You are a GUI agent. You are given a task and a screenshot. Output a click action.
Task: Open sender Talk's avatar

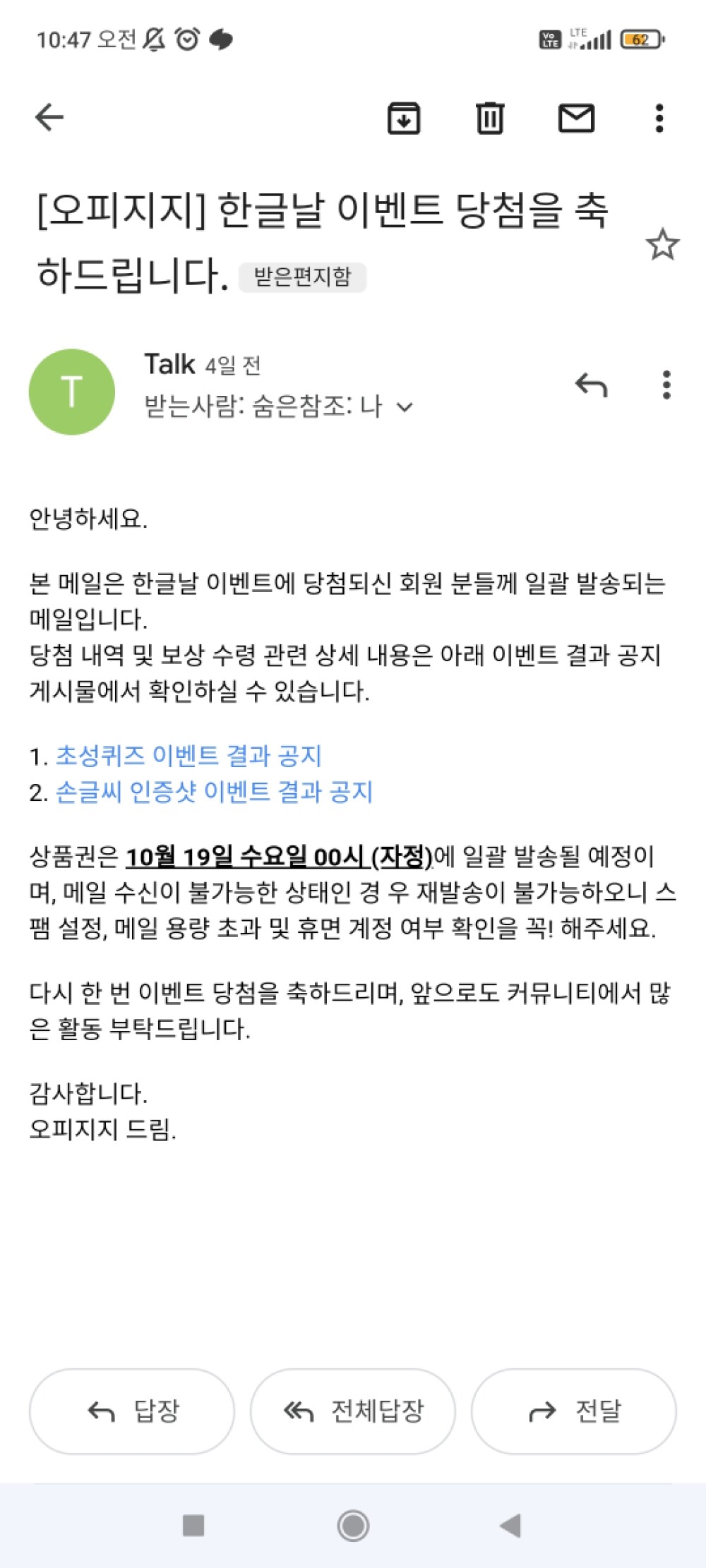71,392
